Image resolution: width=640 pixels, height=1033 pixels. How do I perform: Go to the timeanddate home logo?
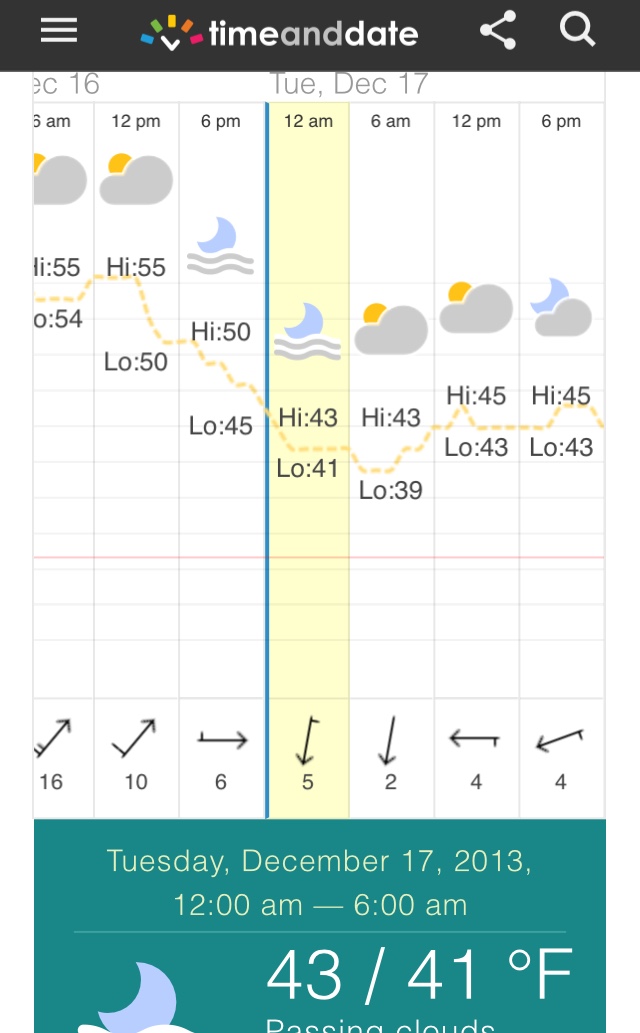coord(279,33)
